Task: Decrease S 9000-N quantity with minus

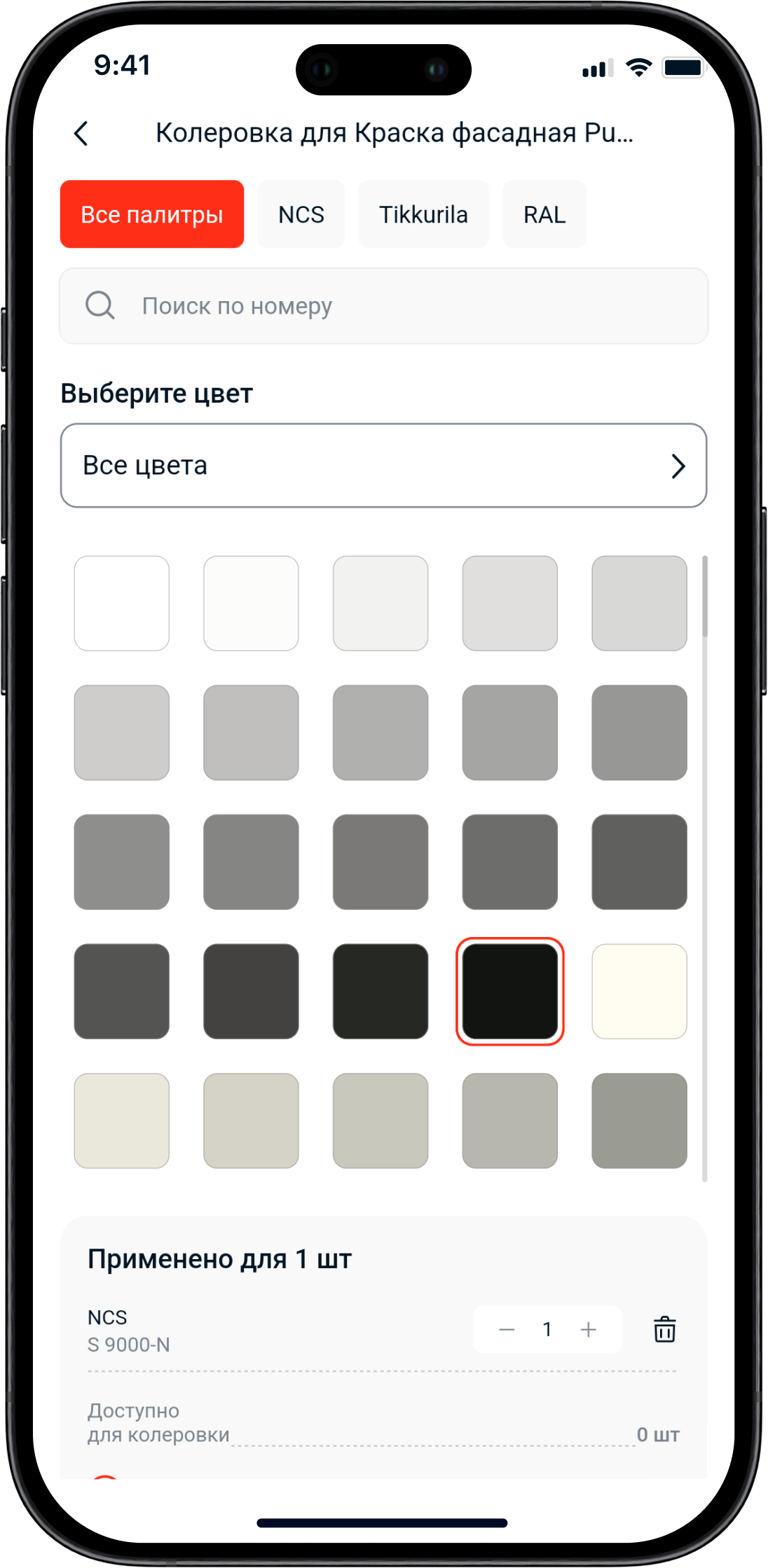Action: coord(507,1329)
